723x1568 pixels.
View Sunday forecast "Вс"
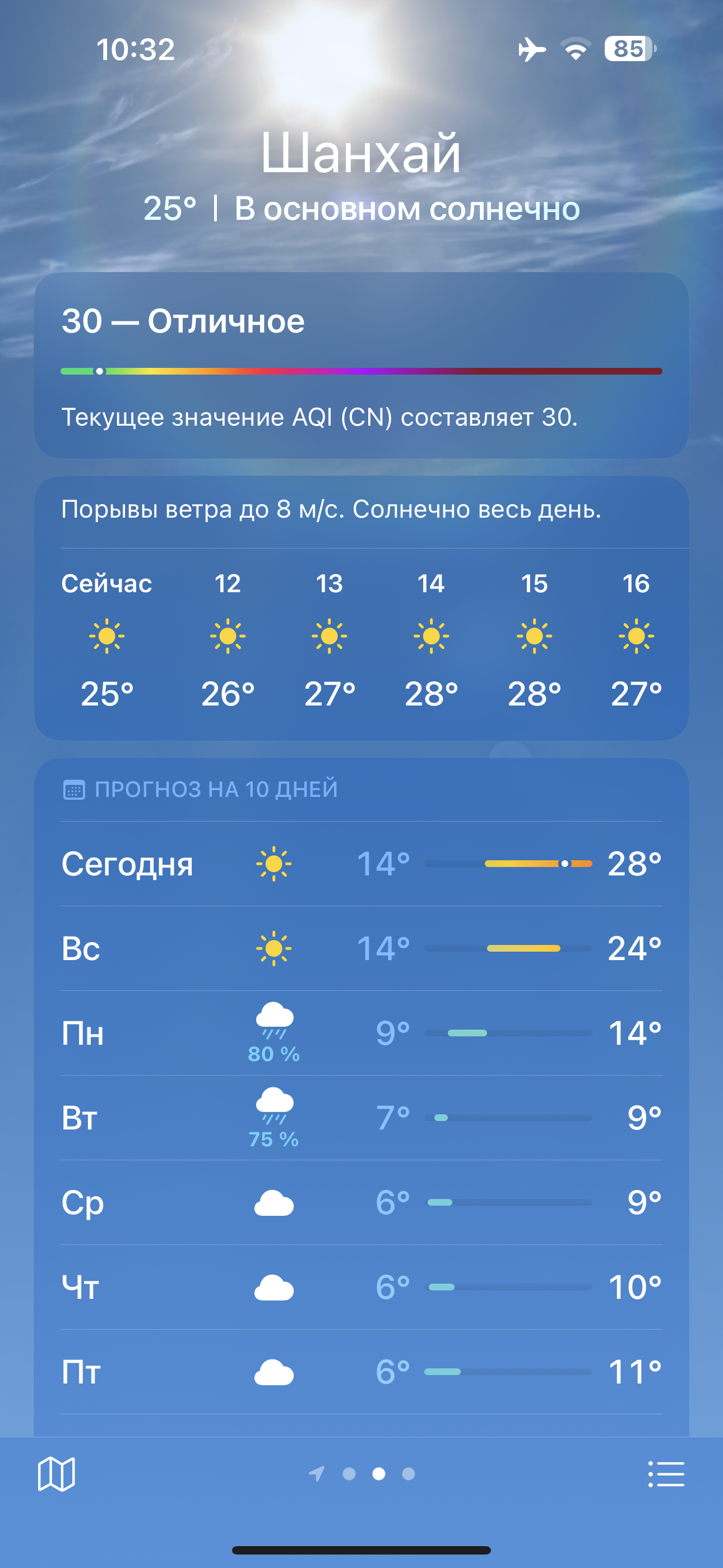point(361,948)
